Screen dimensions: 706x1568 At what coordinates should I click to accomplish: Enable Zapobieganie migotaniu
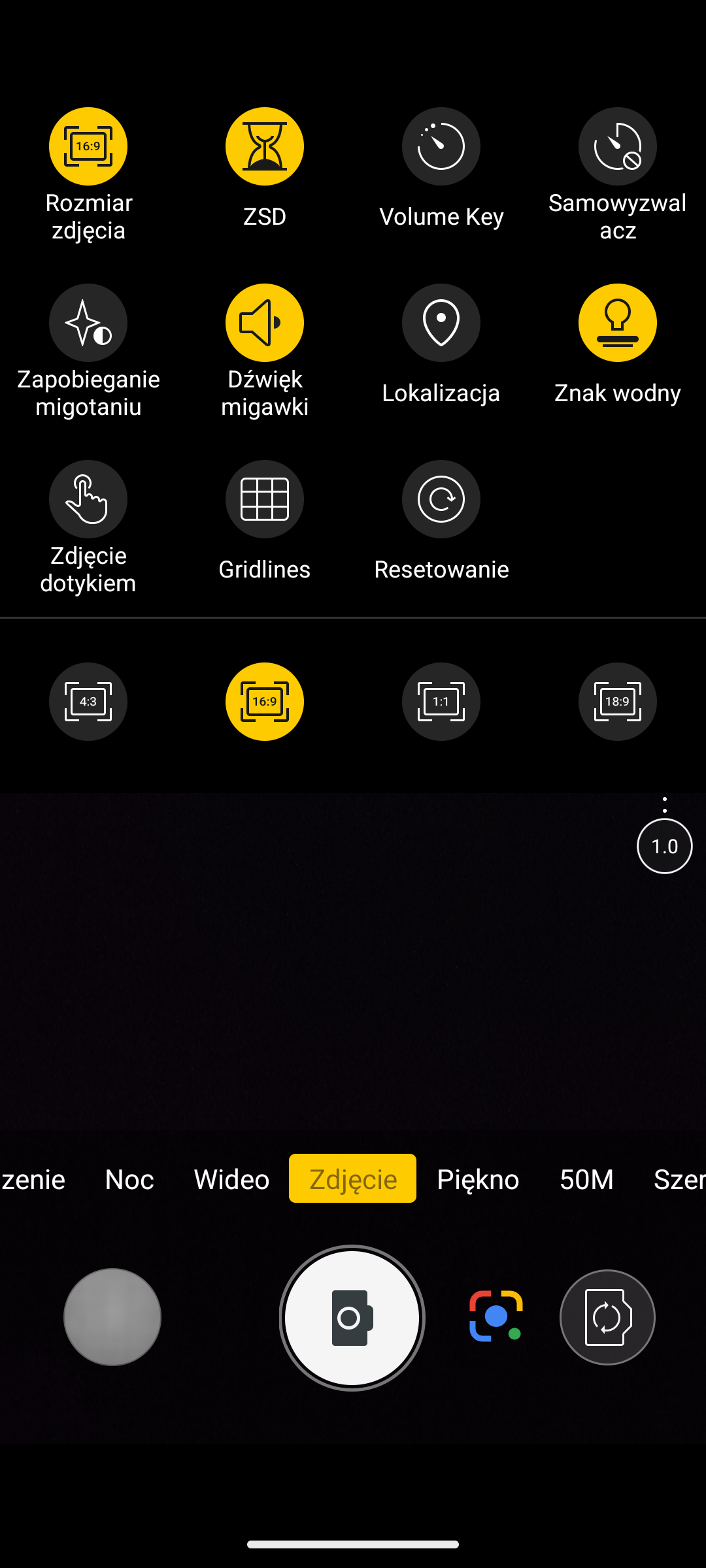click(x=88, y=323)
